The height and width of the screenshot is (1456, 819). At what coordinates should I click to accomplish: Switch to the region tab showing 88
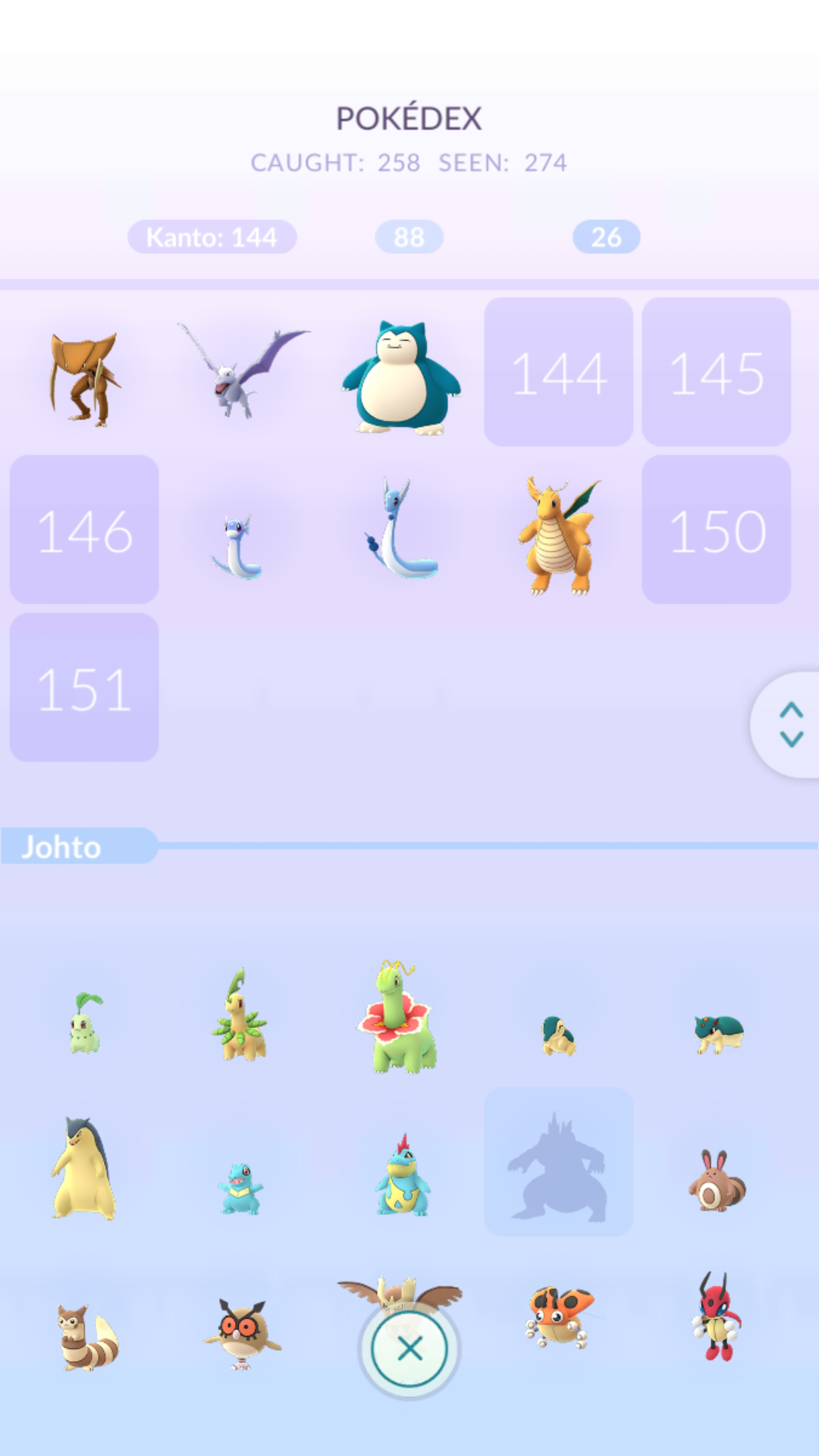tap(409, 237)
